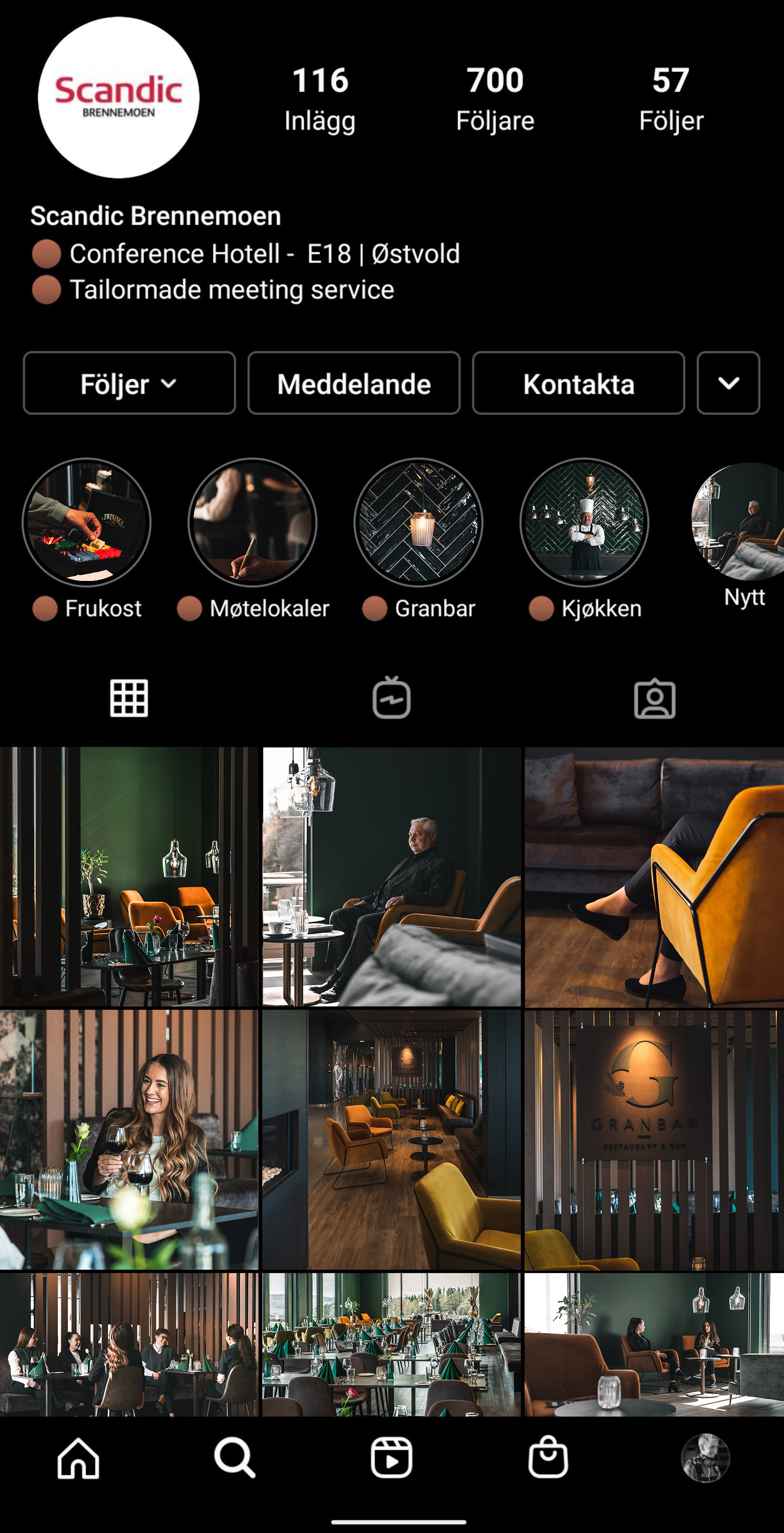Switch to the posts grid tab
This screenshot has height=1533, width=784.
(x=129, y=698)
